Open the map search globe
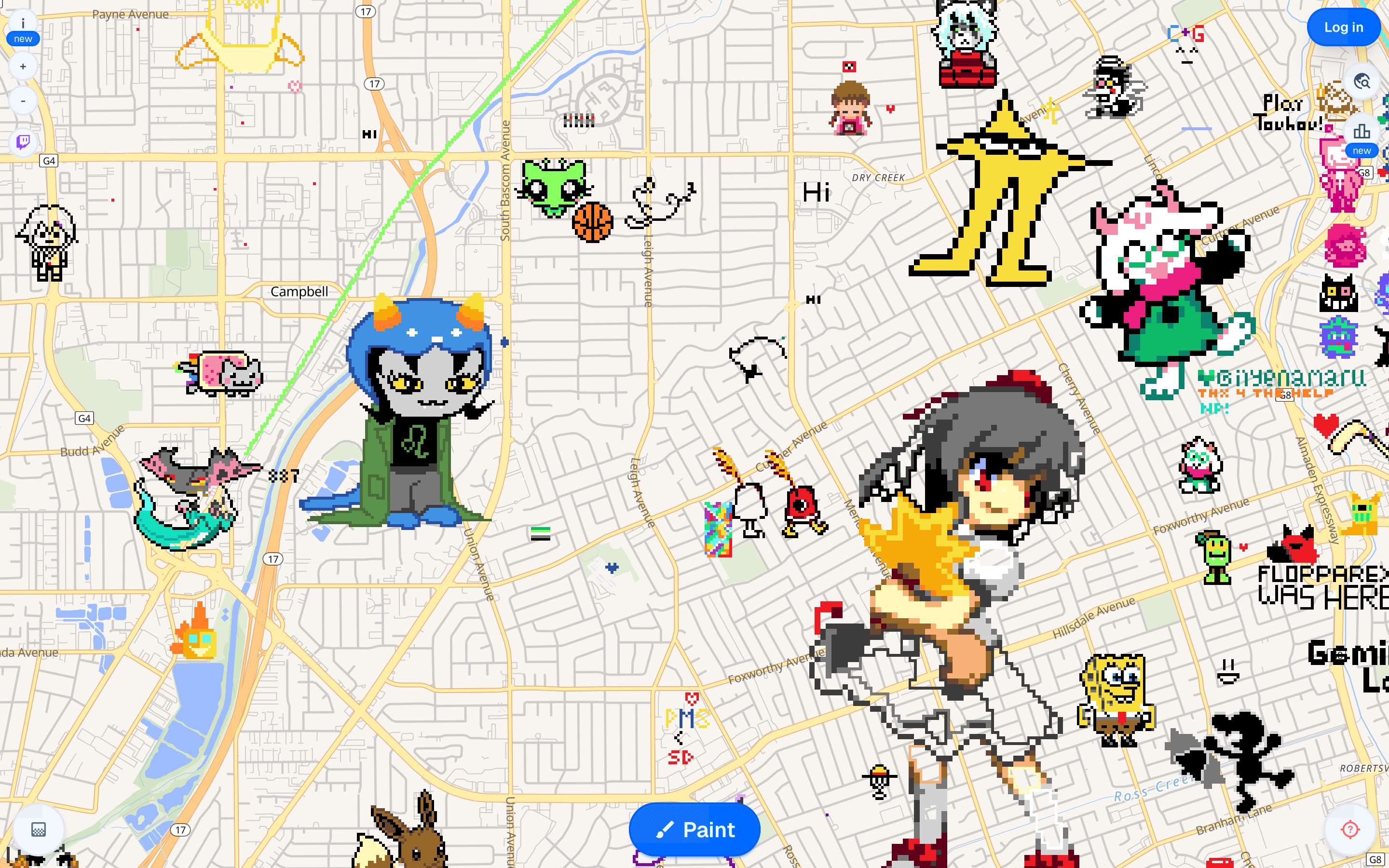 pyautogui.click(x=1362, y=81)
